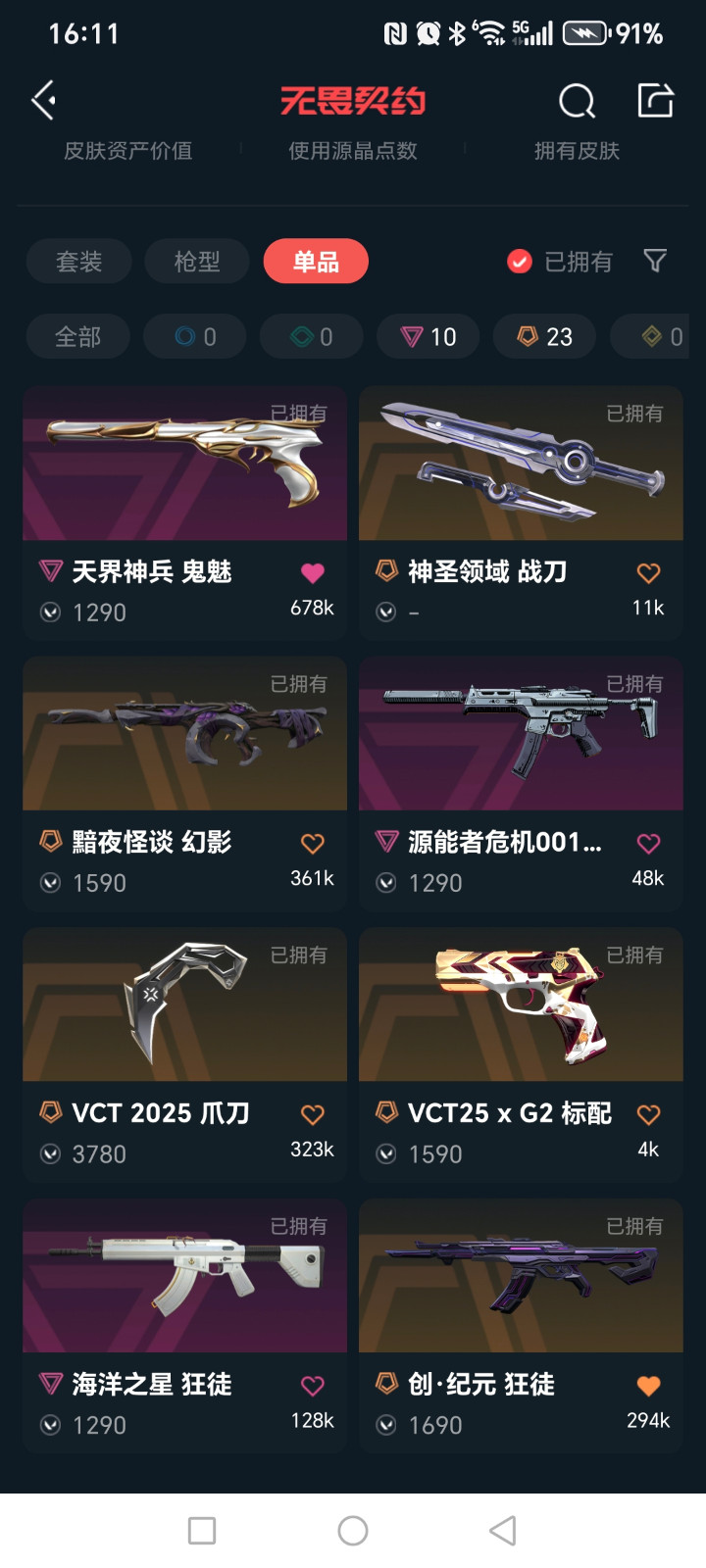Unlike the 创·纪元 狂徒 skin
Screen dimensions: 706x1568
click(x=648, y=1386)
